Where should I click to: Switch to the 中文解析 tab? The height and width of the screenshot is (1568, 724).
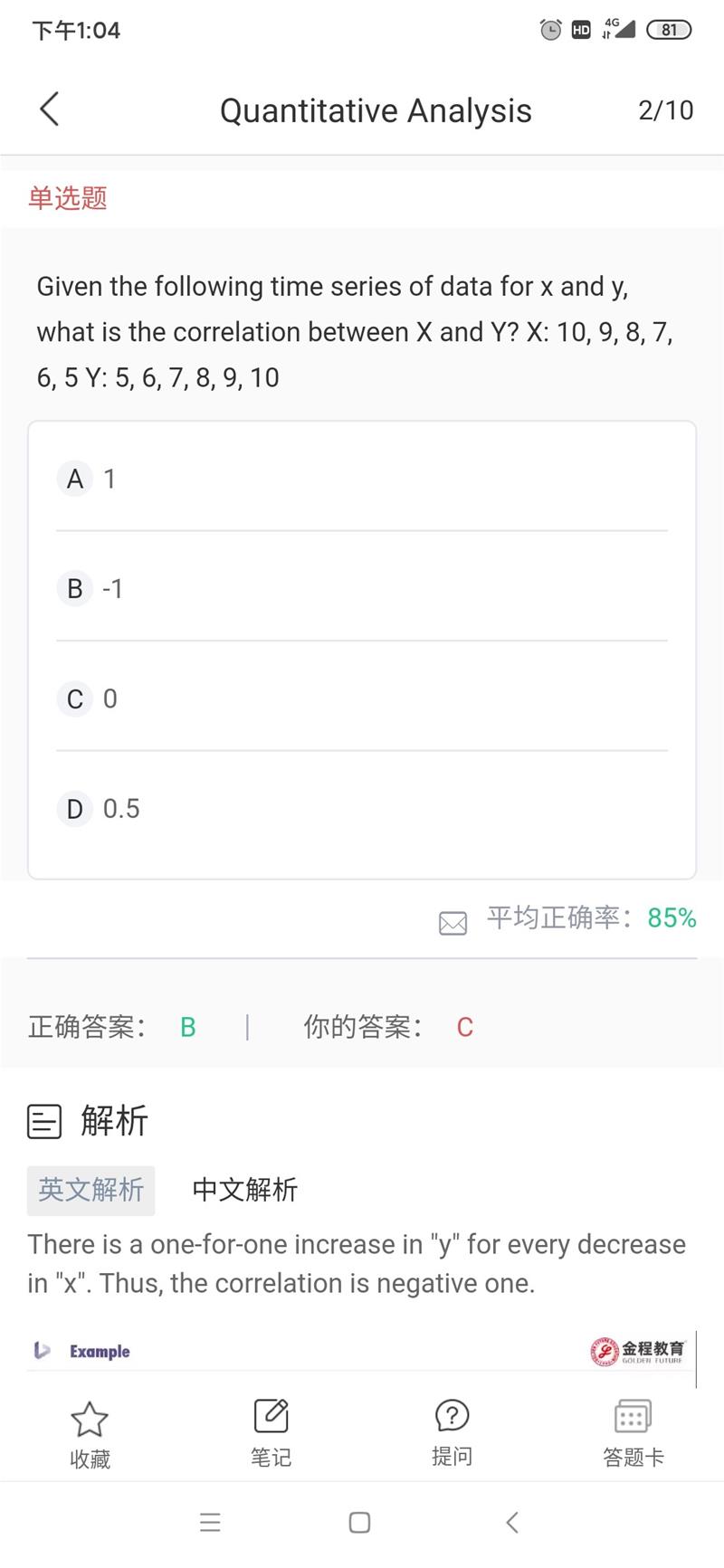pos(245,1190)
